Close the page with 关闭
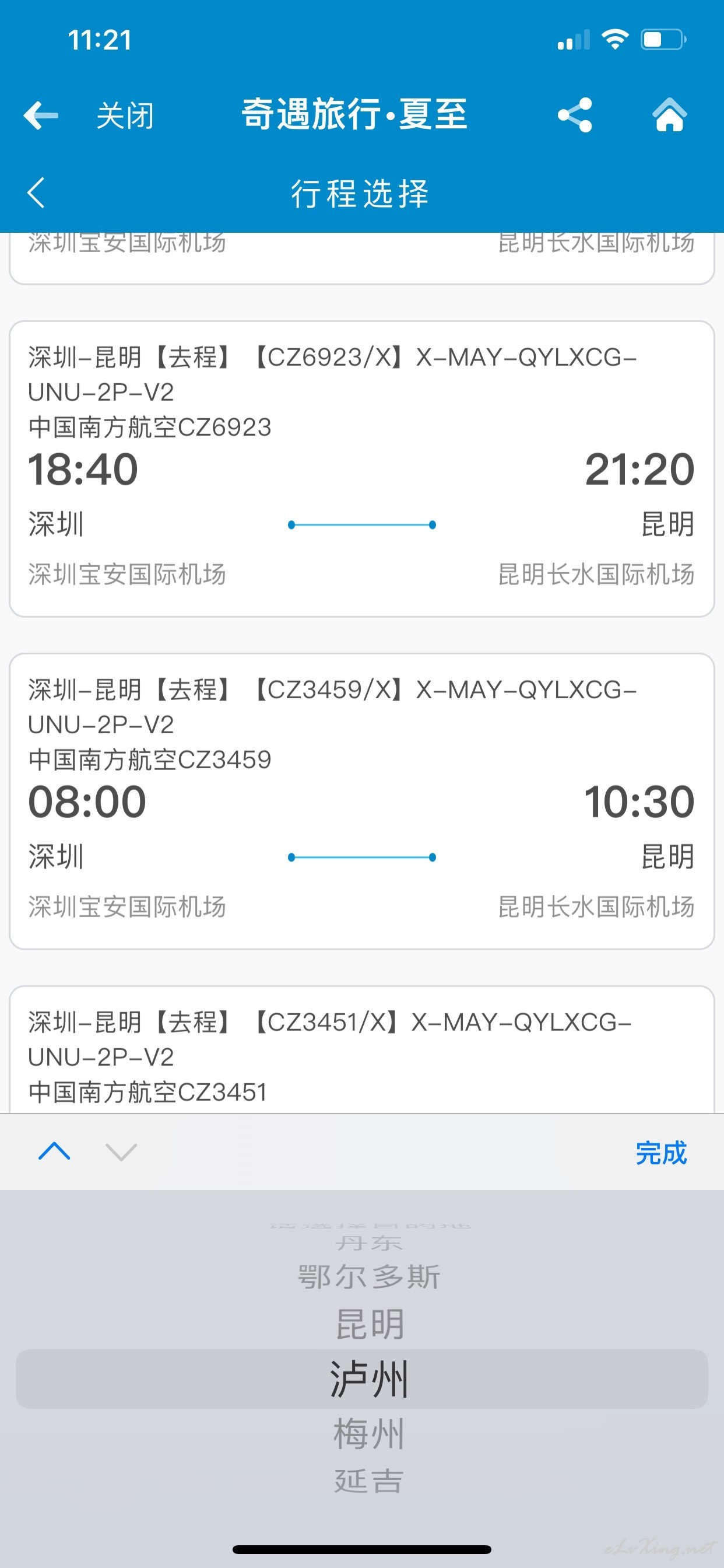The image size is (724, 1568). (125, 116)
